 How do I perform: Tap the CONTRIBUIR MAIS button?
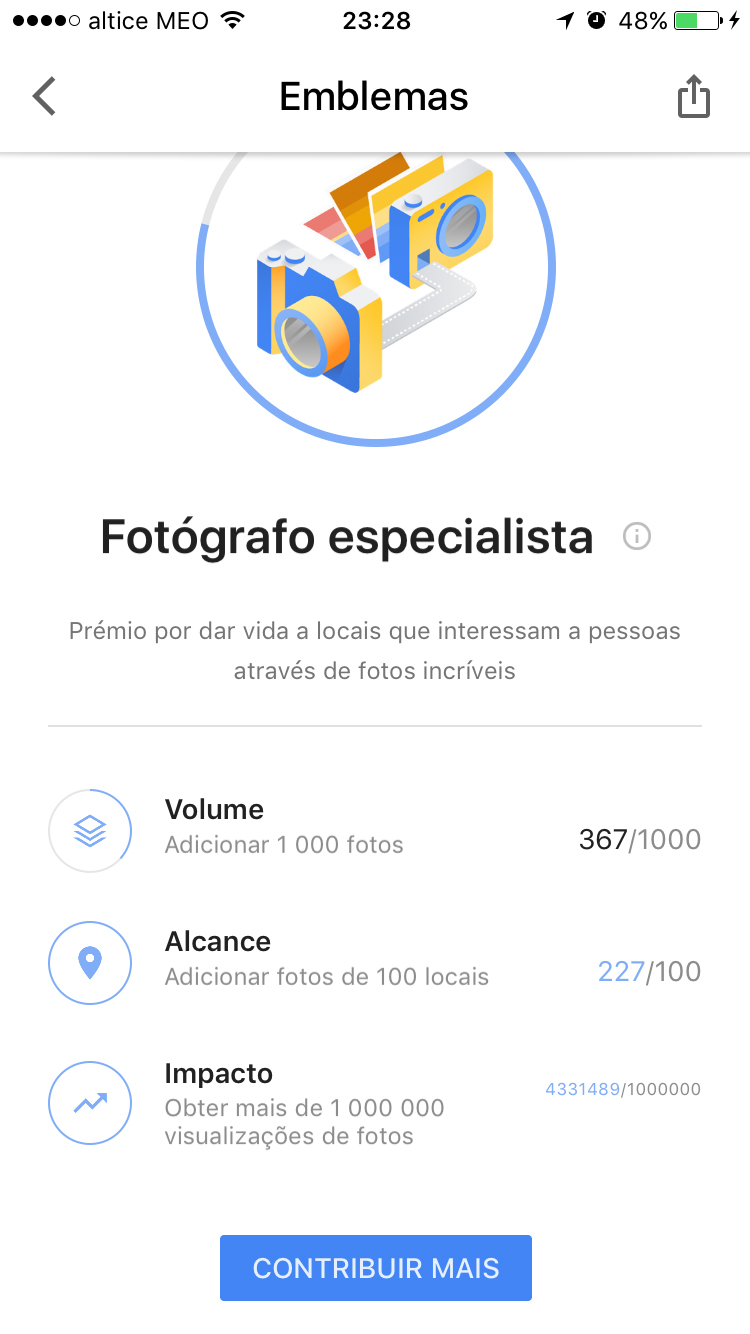click(376, 1268)
